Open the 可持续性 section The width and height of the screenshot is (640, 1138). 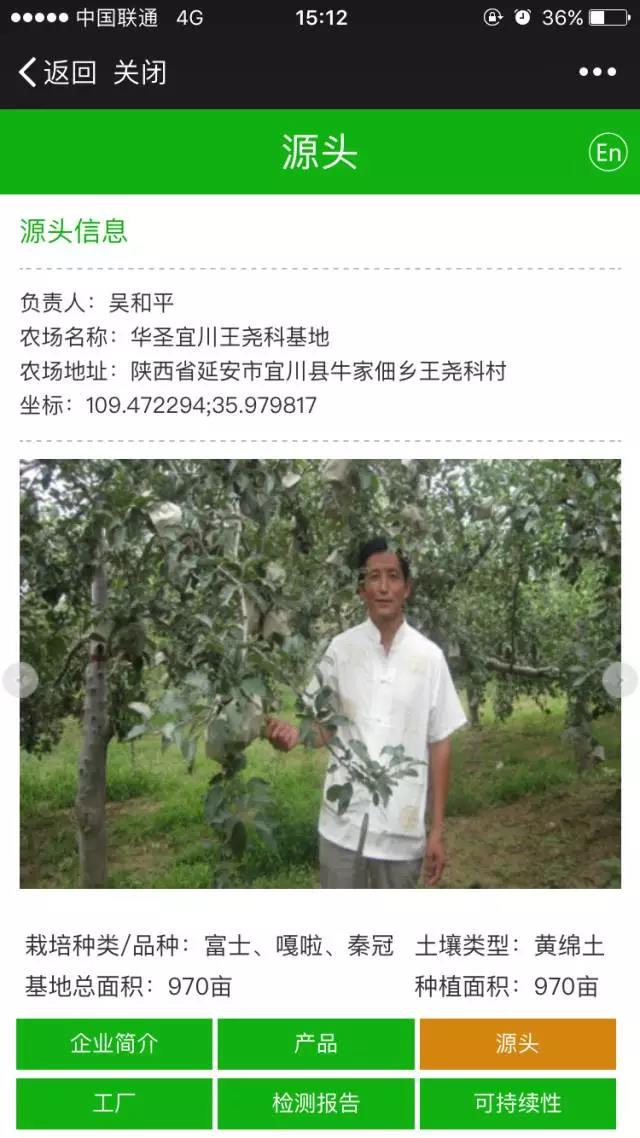pyautogui.click(x=517, y=1103)
